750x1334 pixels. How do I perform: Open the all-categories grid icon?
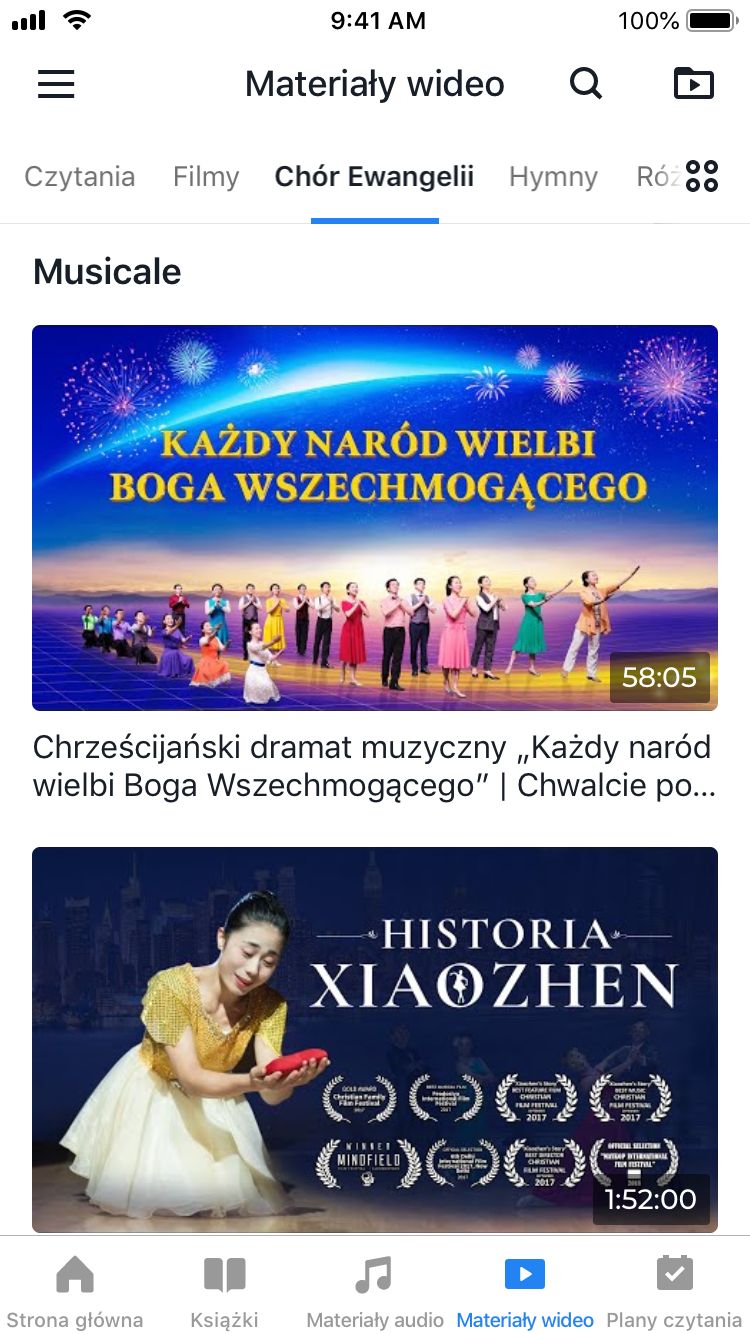tap(702, 177)
